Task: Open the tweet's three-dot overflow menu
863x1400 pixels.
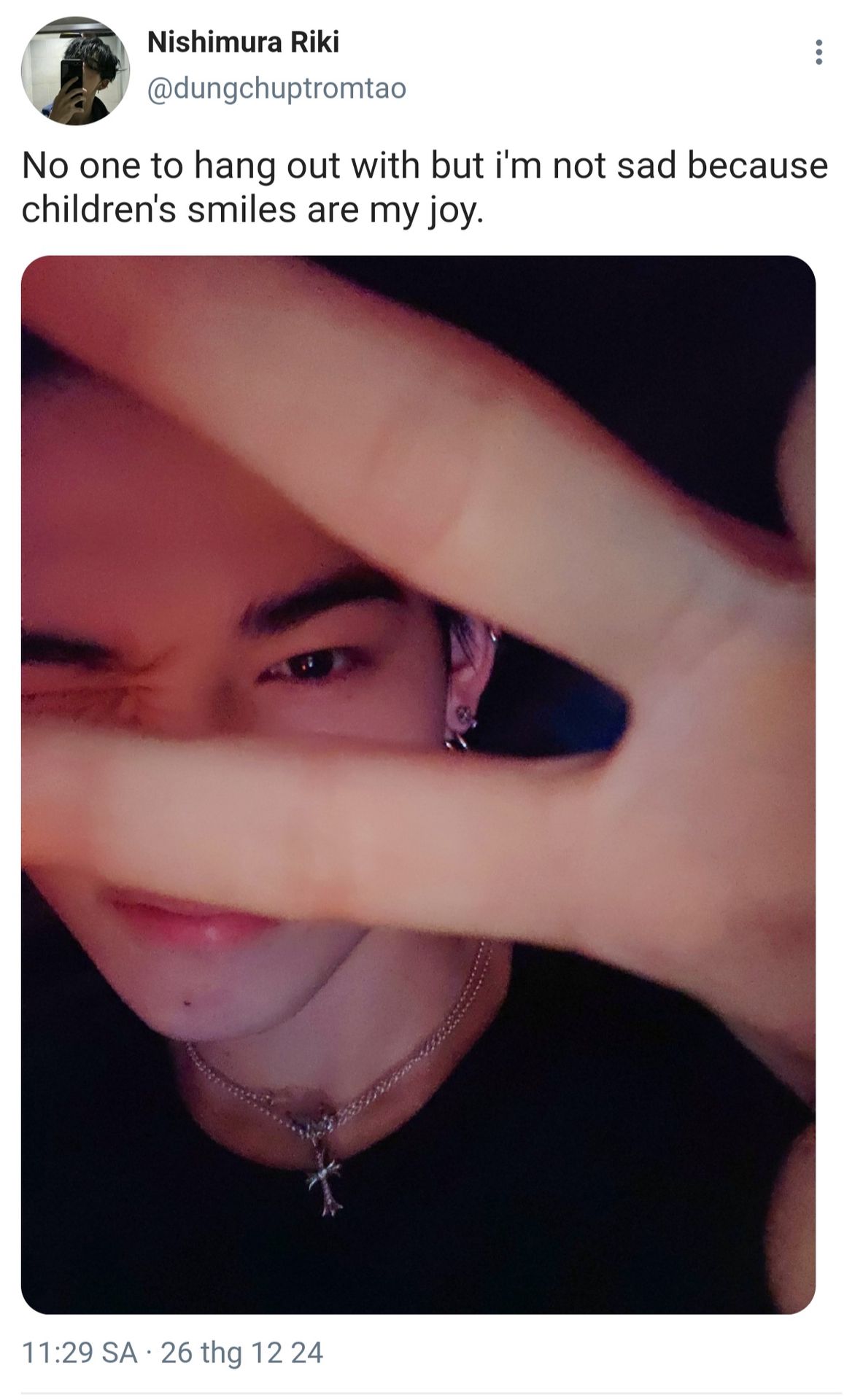Action: click(819, 52)
